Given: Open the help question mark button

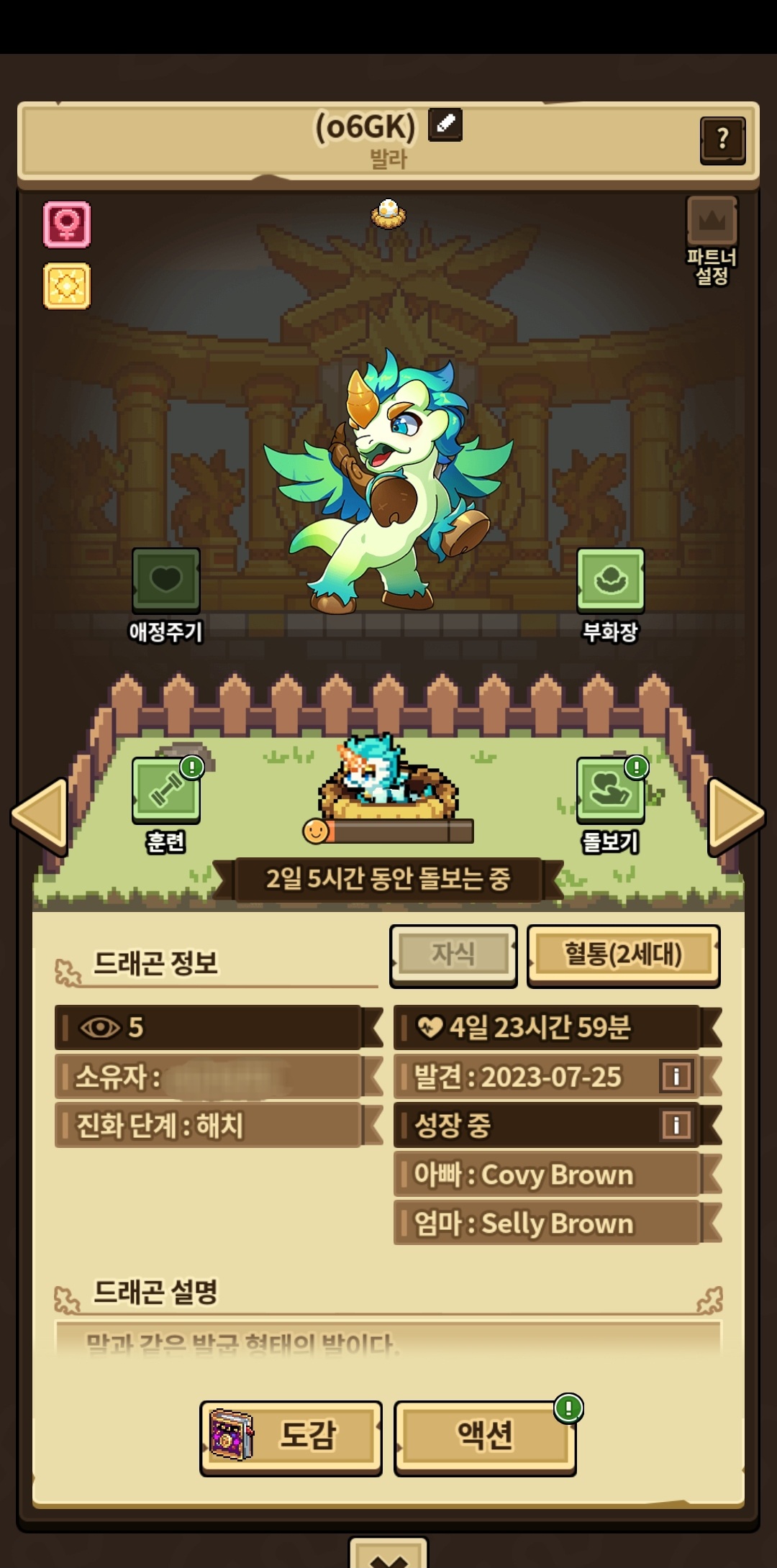Looking at the screenshot, I should (x=722, y=140).
